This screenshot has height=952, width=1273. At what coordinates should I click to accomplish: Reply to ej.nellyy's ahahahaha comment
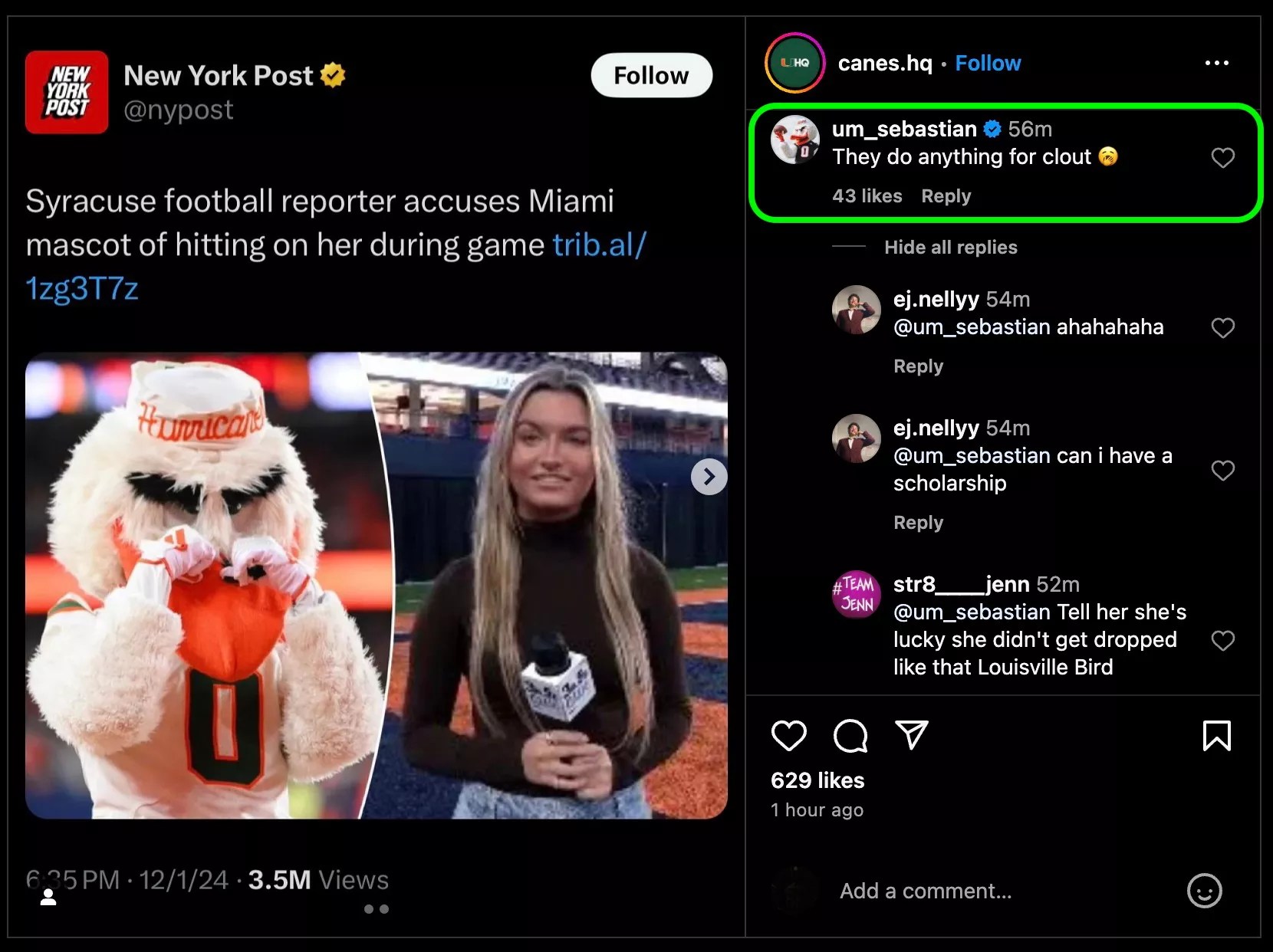[x=918, y=366]
